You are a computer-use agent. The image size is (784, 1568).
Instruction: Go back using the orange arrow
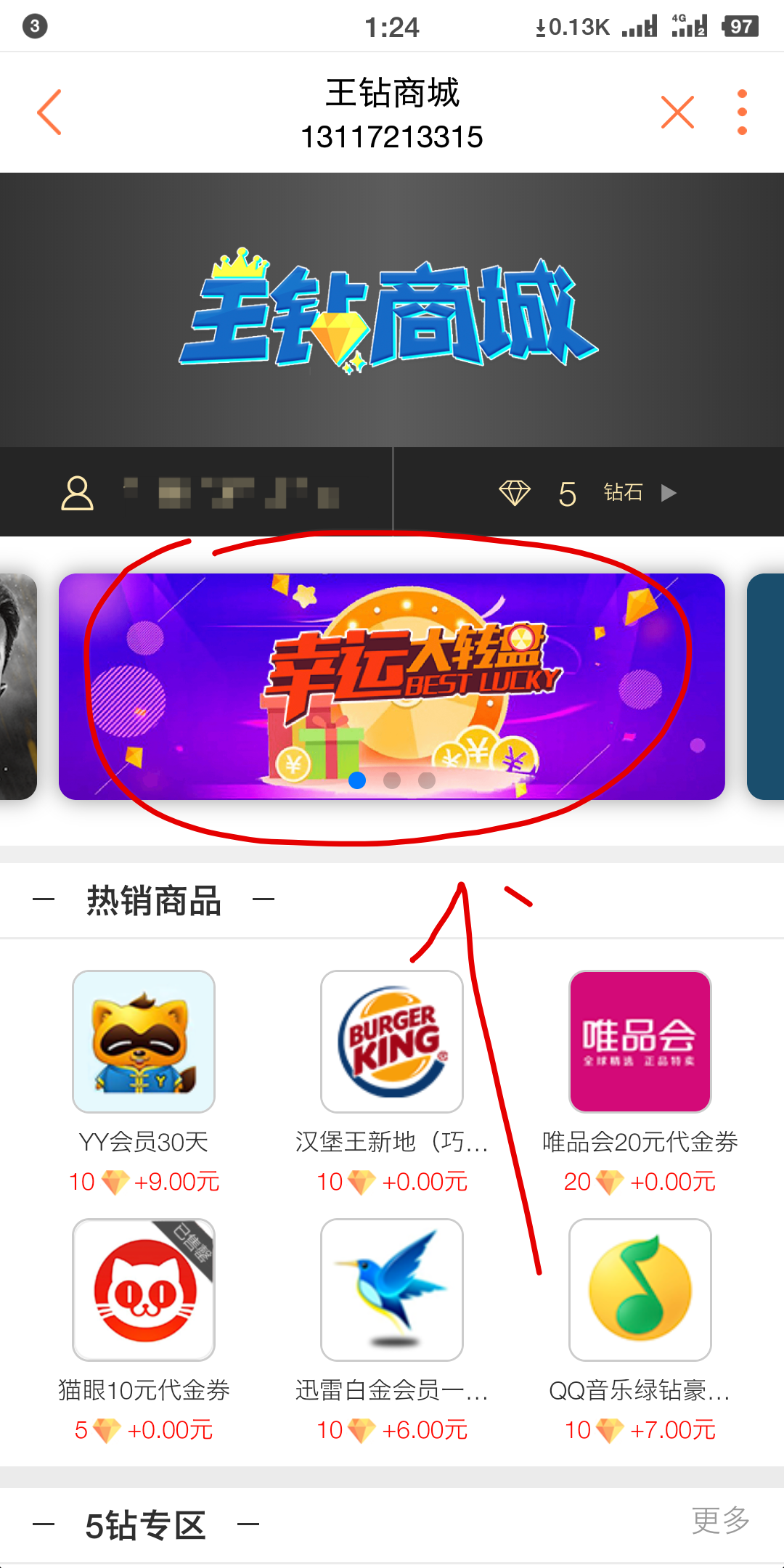49,113
